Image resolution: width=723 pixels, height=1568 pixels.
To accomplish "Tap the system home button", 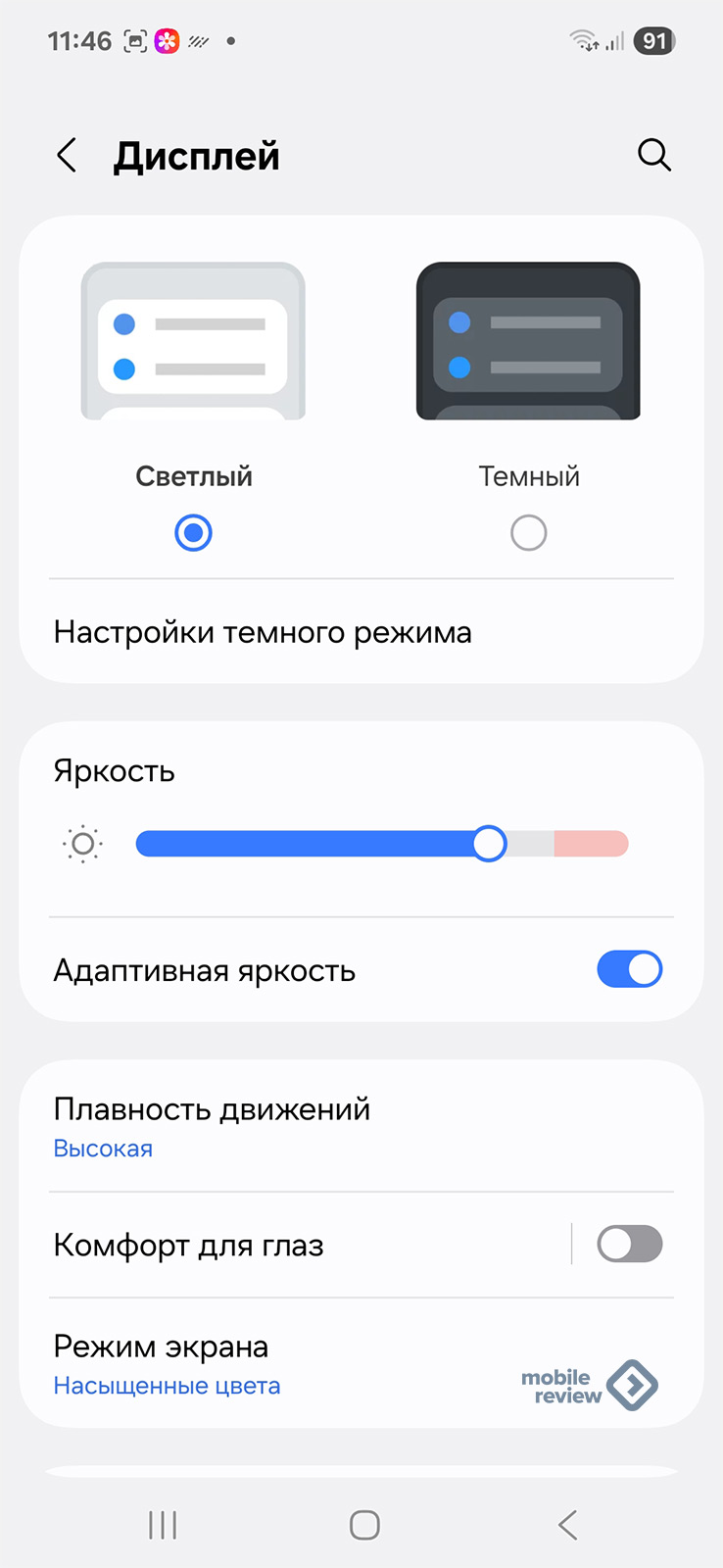I will tap(364, 1525).
